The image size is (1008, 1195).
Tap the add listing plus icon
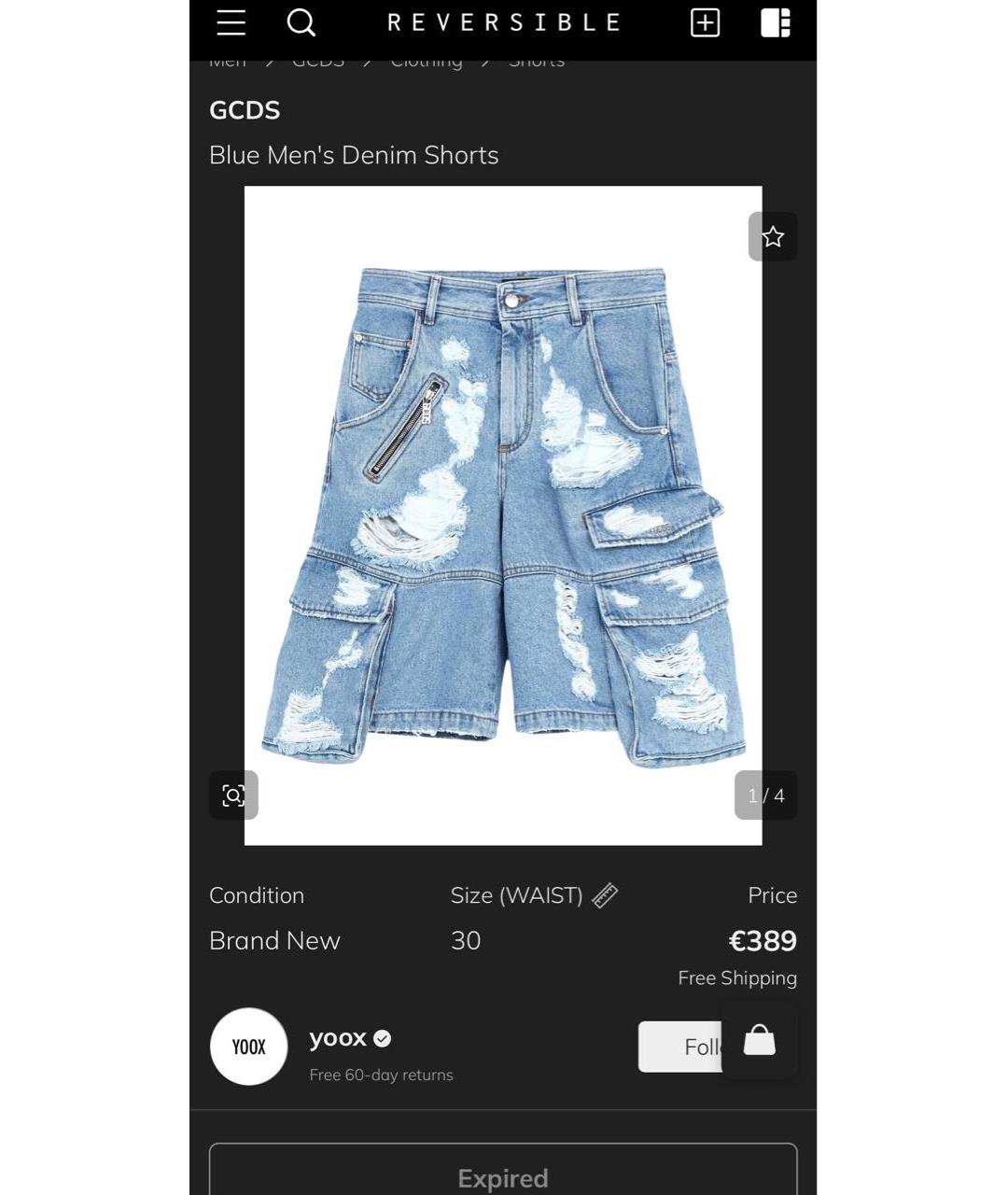(x=705, y=22)
